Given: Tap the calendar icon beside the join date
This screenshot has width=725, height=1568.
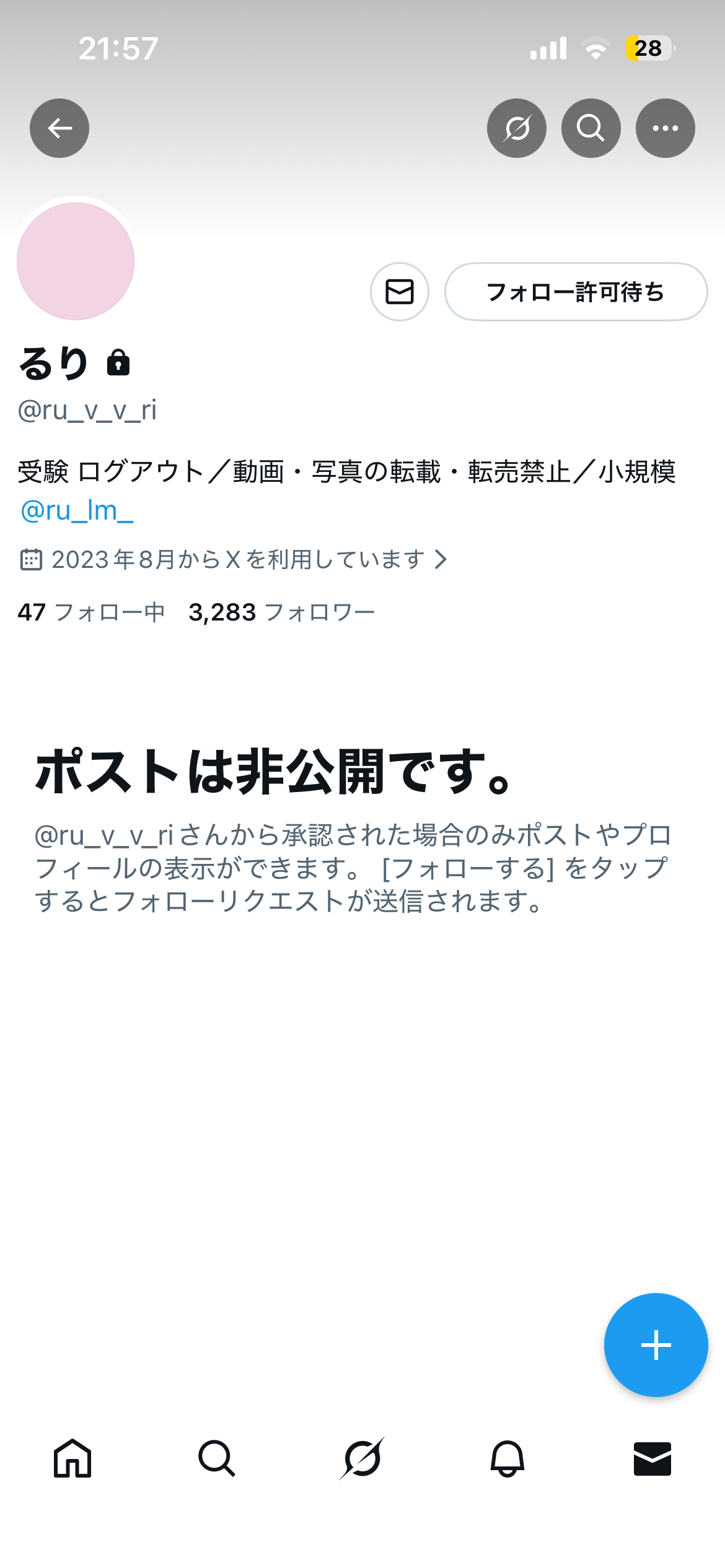Looking at the screenshot, I should [30, 559].
